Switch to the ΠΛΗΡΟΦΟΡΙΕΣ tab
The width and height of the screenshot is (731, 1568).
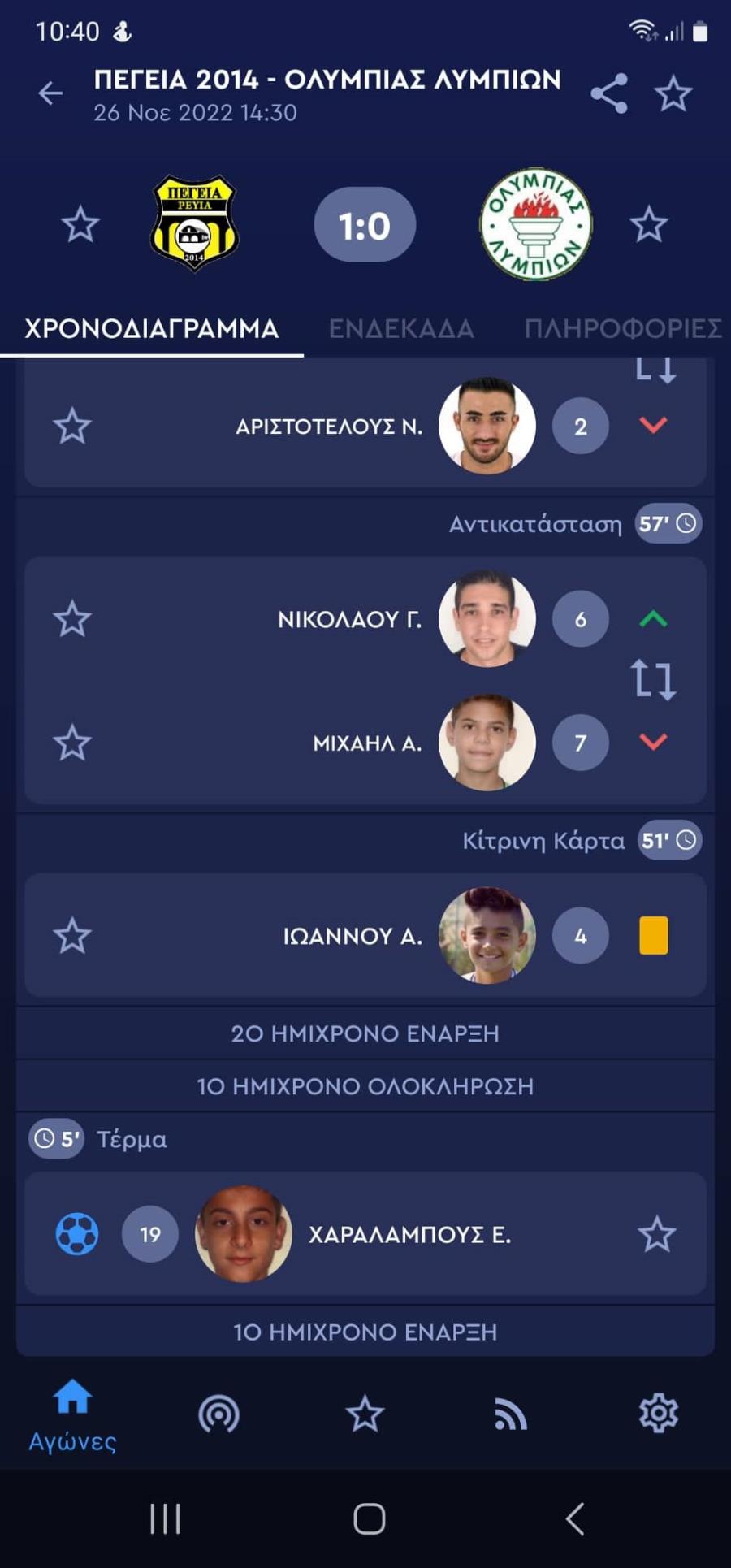point(622,328)
